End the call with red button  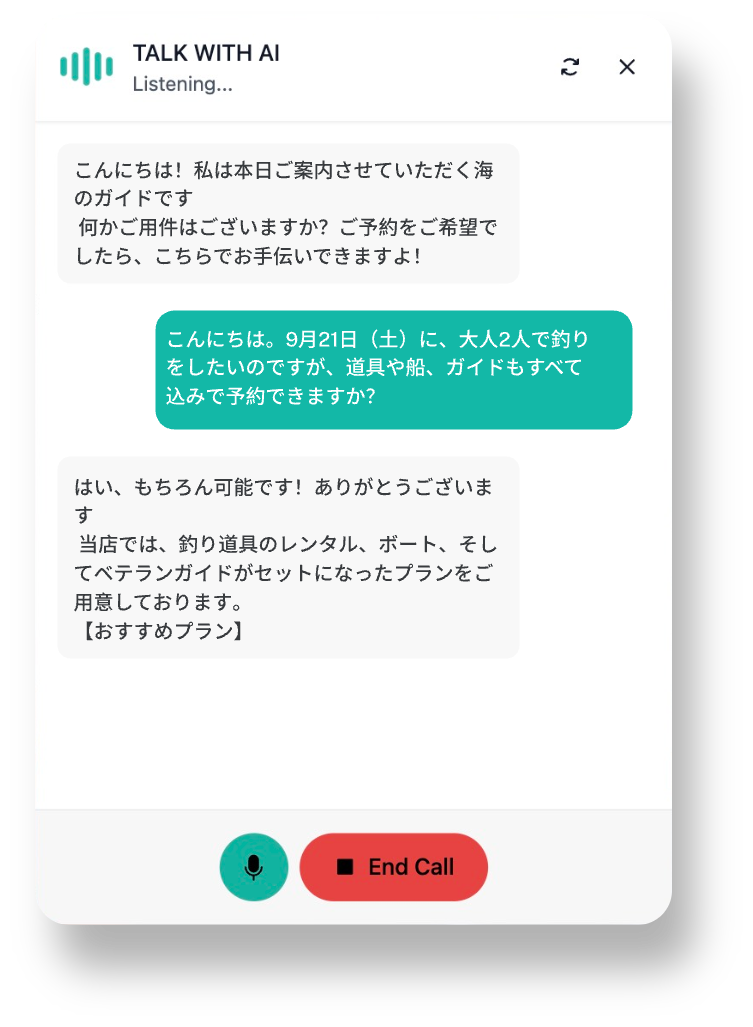(394, 867)
